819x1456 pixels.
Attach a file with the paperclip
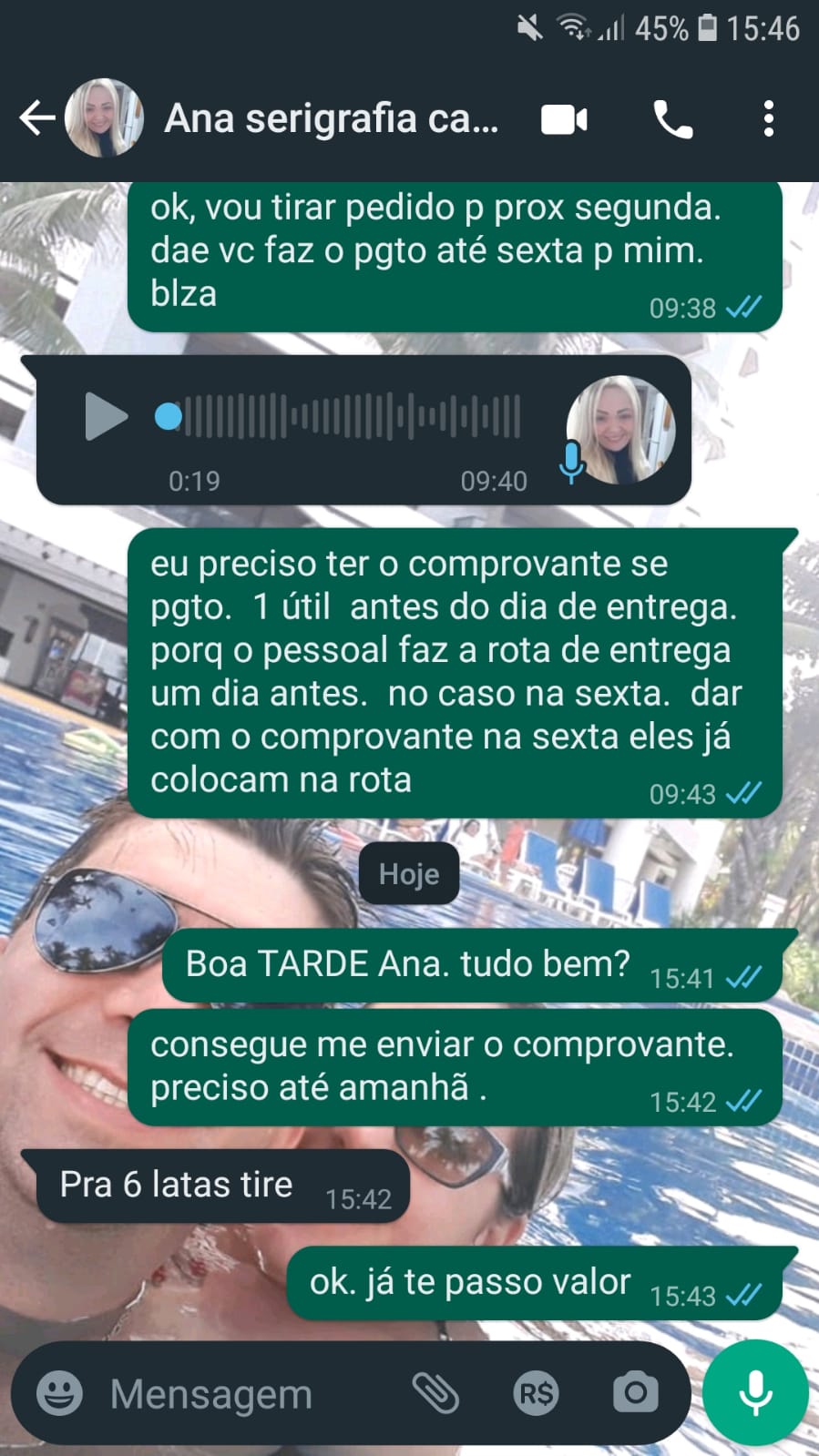point(435,1393)
